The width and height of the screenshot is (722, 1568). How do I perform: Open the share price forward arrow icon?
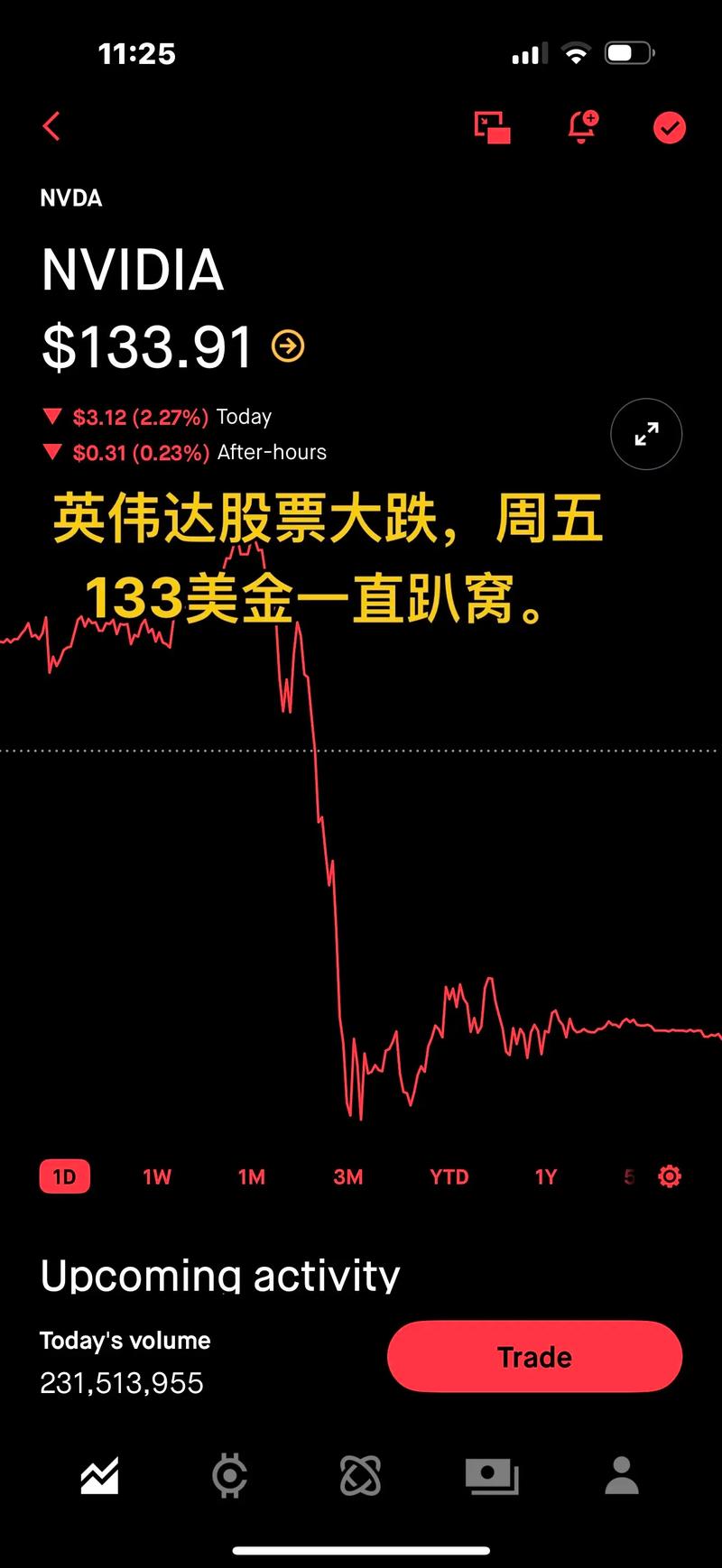pyautogui.click(x=287, y=346)
